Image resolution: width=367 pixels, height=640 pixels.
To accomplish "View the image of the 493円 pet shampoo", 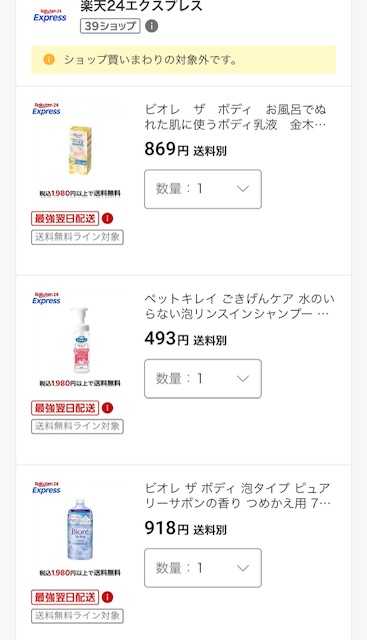I will [x=80, y=340].
